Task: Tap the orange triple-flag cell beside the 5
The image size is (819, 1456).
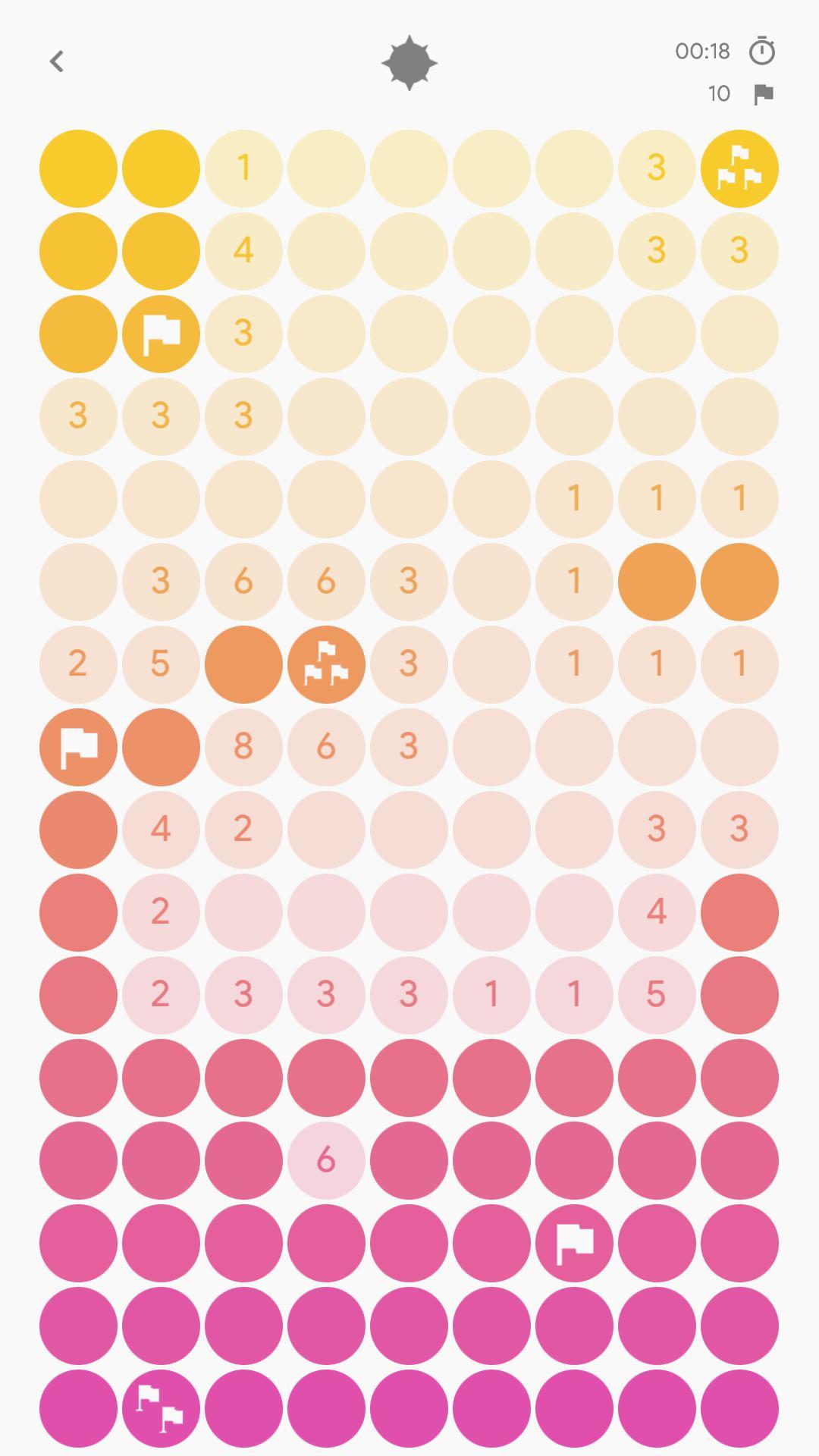Action: (326, 664)
